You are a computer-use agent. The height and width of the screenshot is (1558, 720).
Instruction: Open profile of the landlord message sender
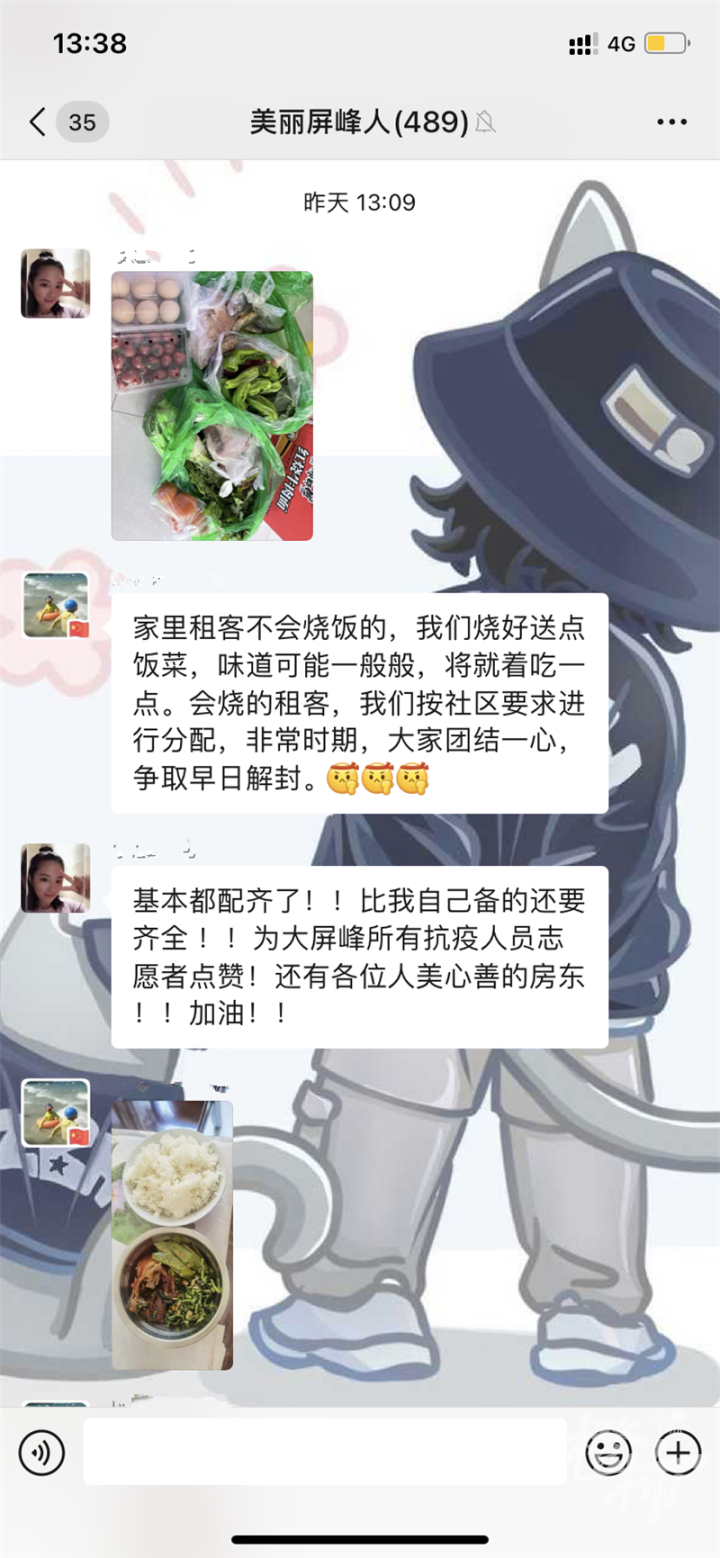(x=56, y=606)
